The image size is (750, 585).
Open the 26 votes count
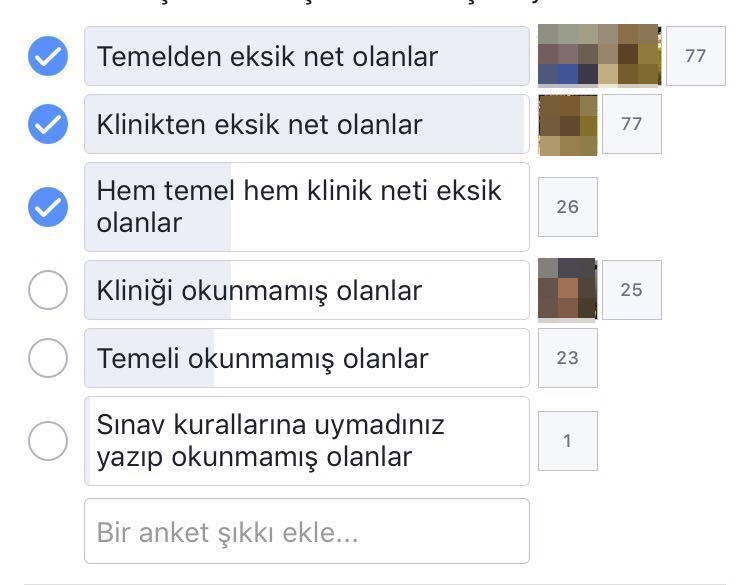click(567, 207)
